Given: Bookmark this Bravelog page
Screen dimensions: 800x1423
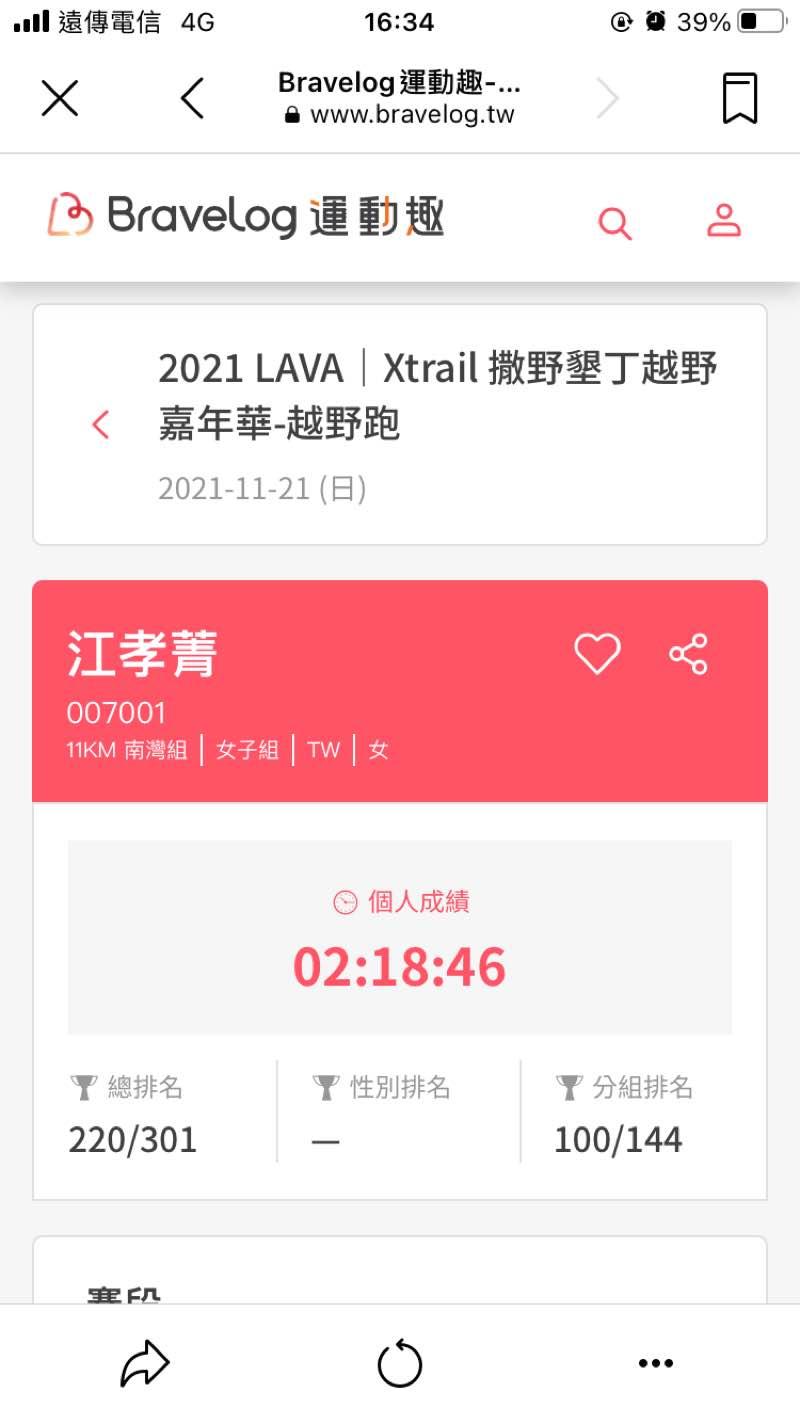Looking at the screenshot, I should point(739,98).
